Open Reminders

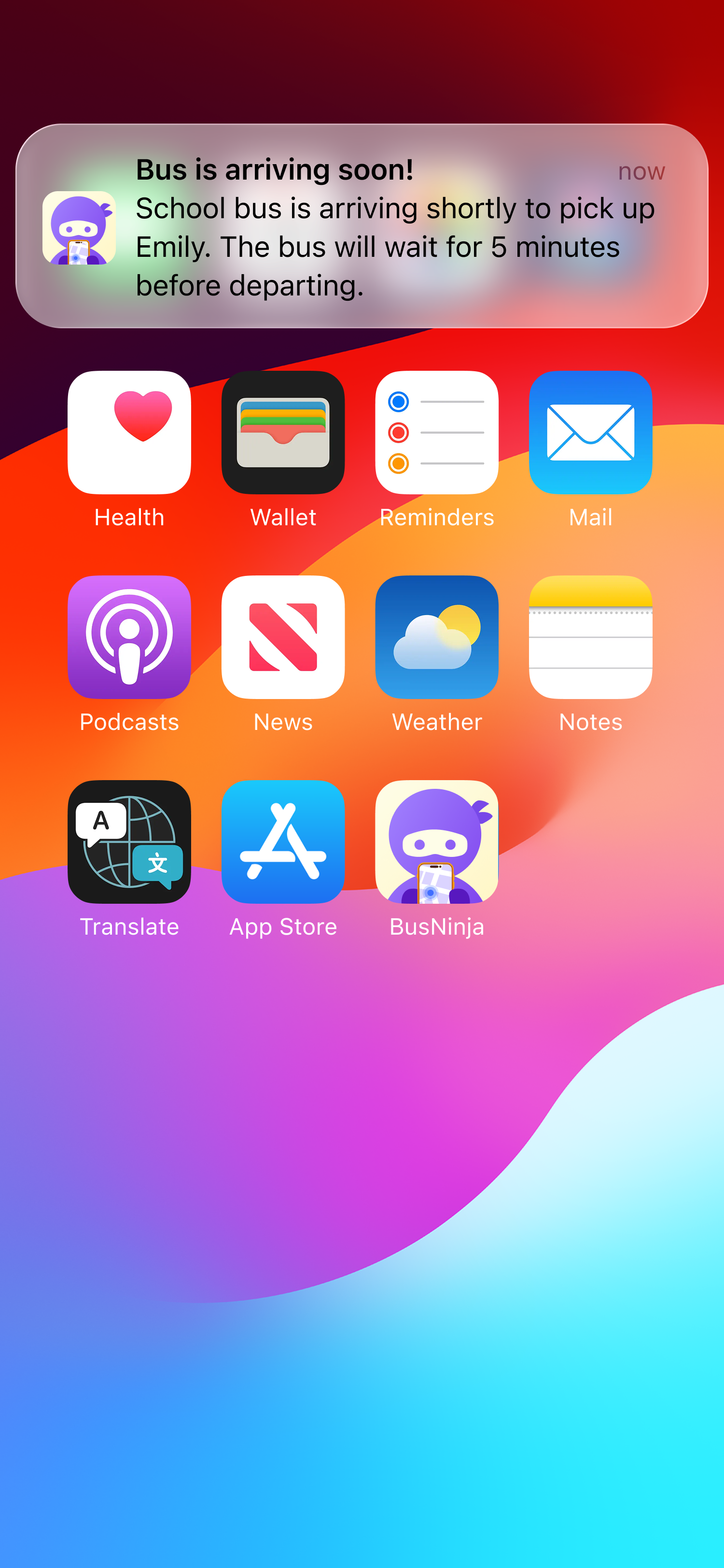437,432
